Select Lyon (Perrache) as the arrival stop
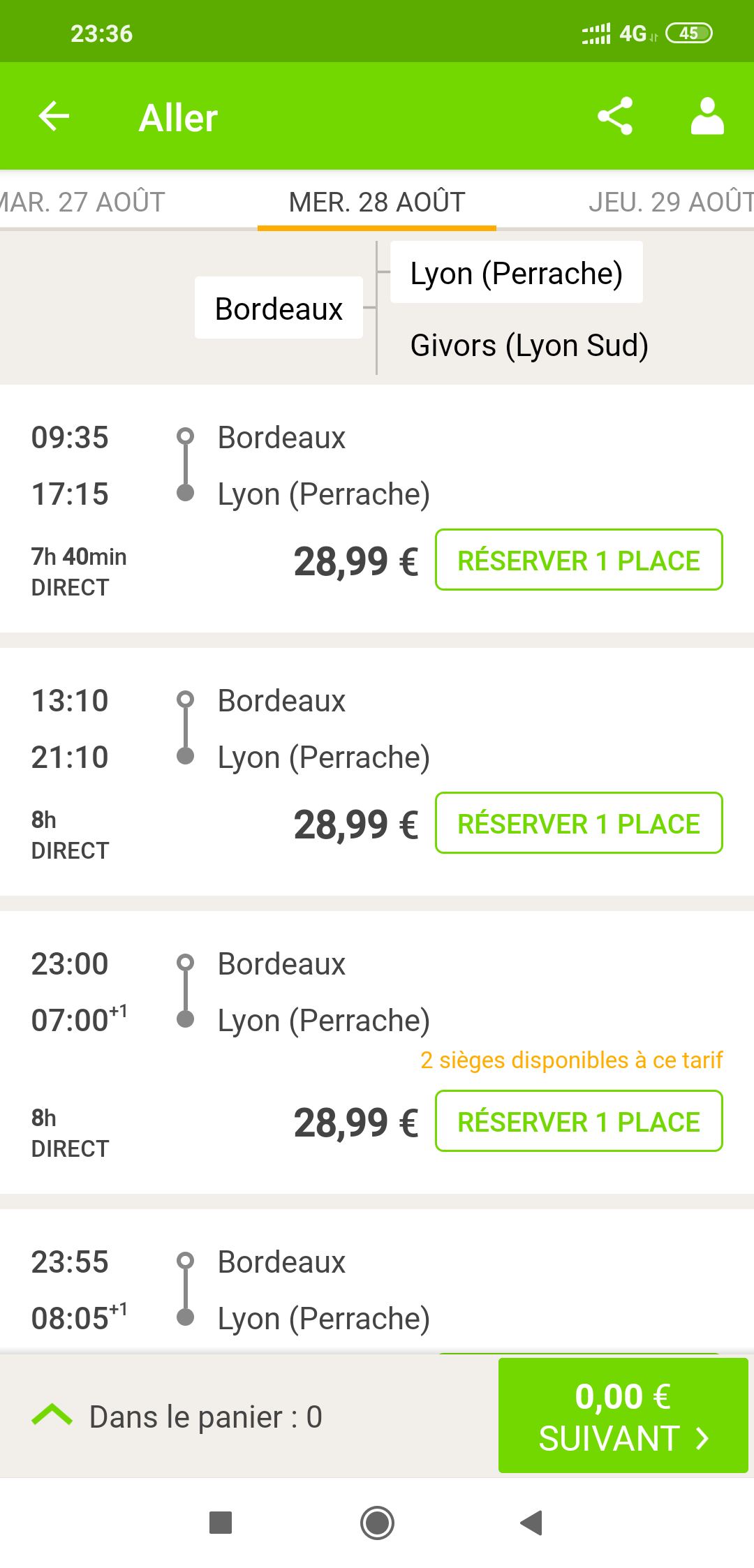Viewport: 754px width, 1568px height. 517,272
